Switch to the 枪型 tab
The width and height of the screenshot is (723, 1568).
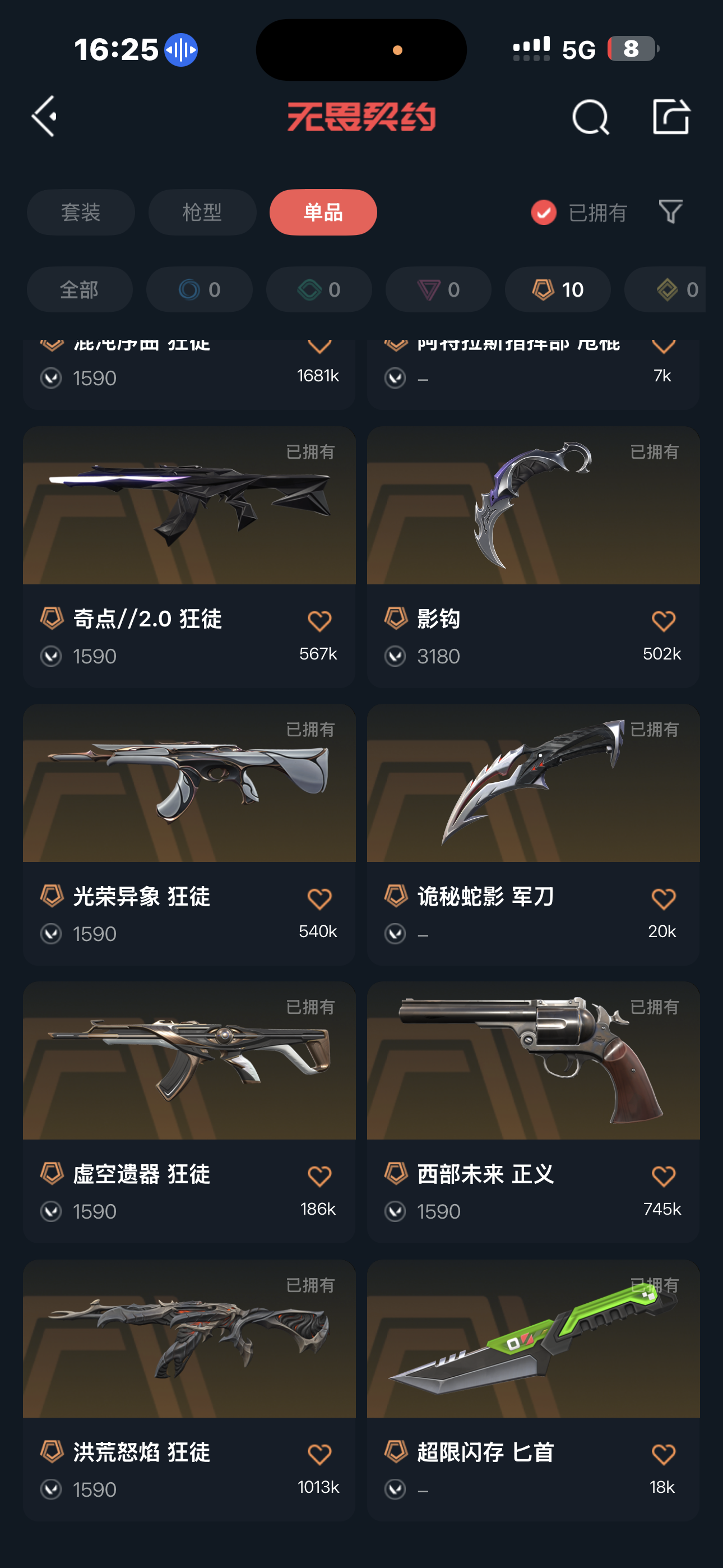[202, 213]
